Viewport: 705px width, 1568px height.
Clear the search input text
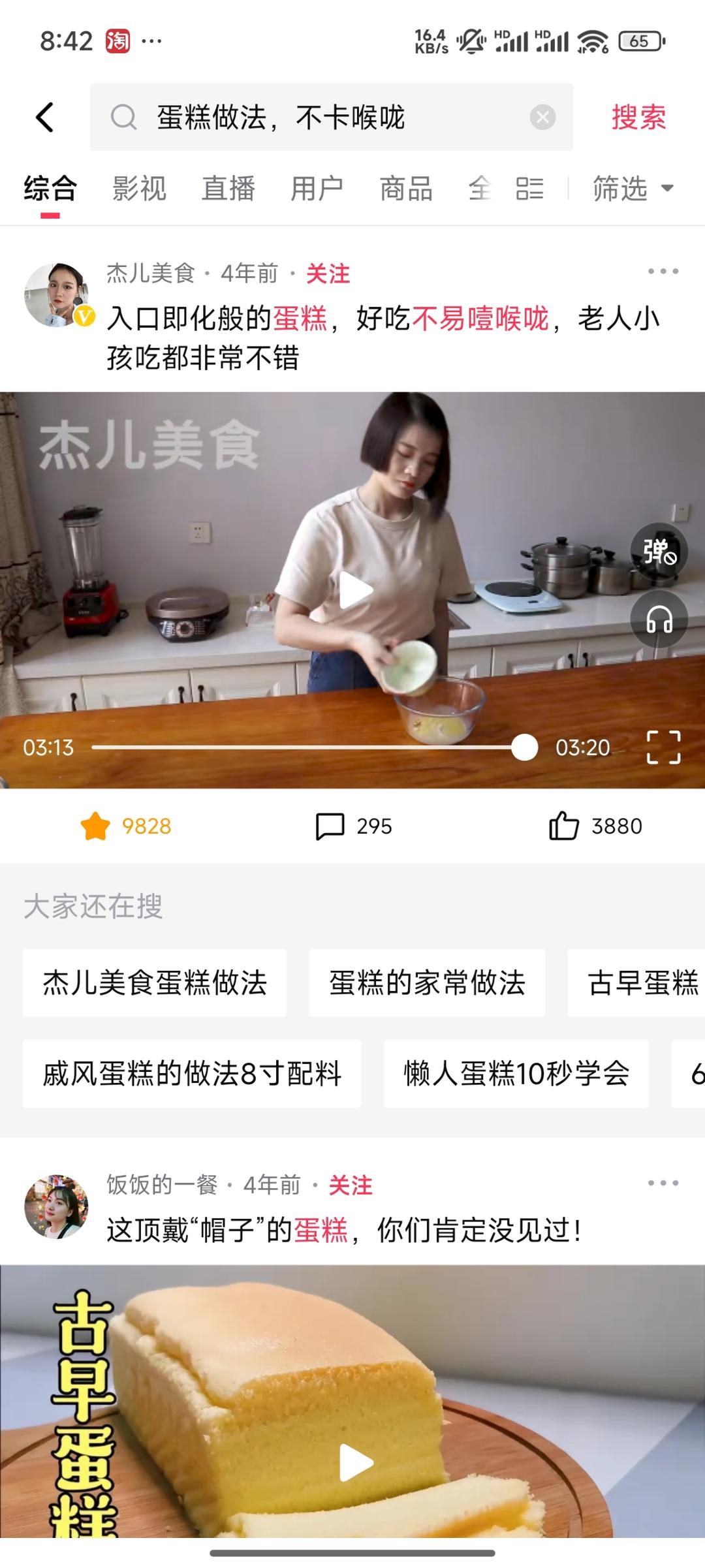tap(542, 116)
